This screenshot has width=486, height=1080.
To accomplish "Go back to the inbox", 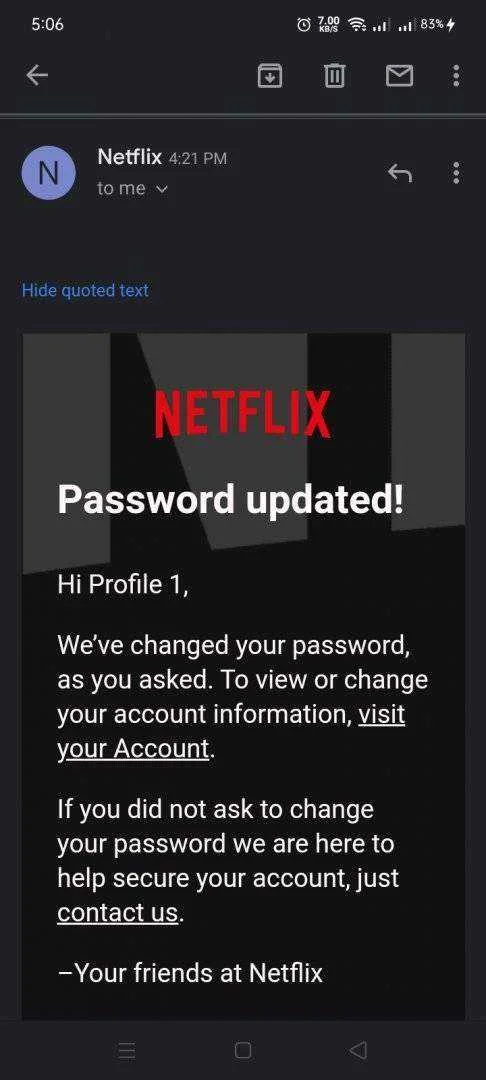I will click(x=37, y=75).
